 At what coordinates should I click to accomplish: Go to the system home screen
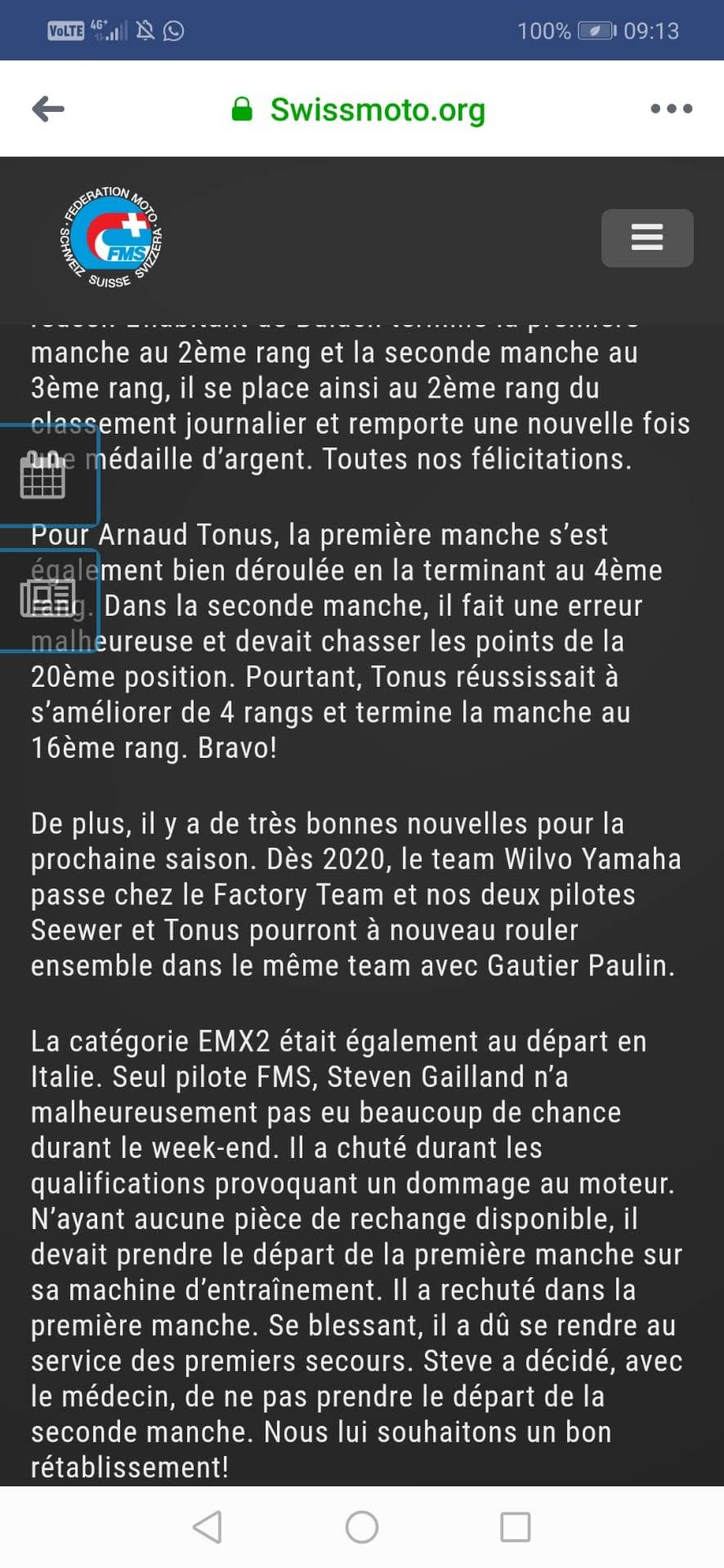[362, 1526]
